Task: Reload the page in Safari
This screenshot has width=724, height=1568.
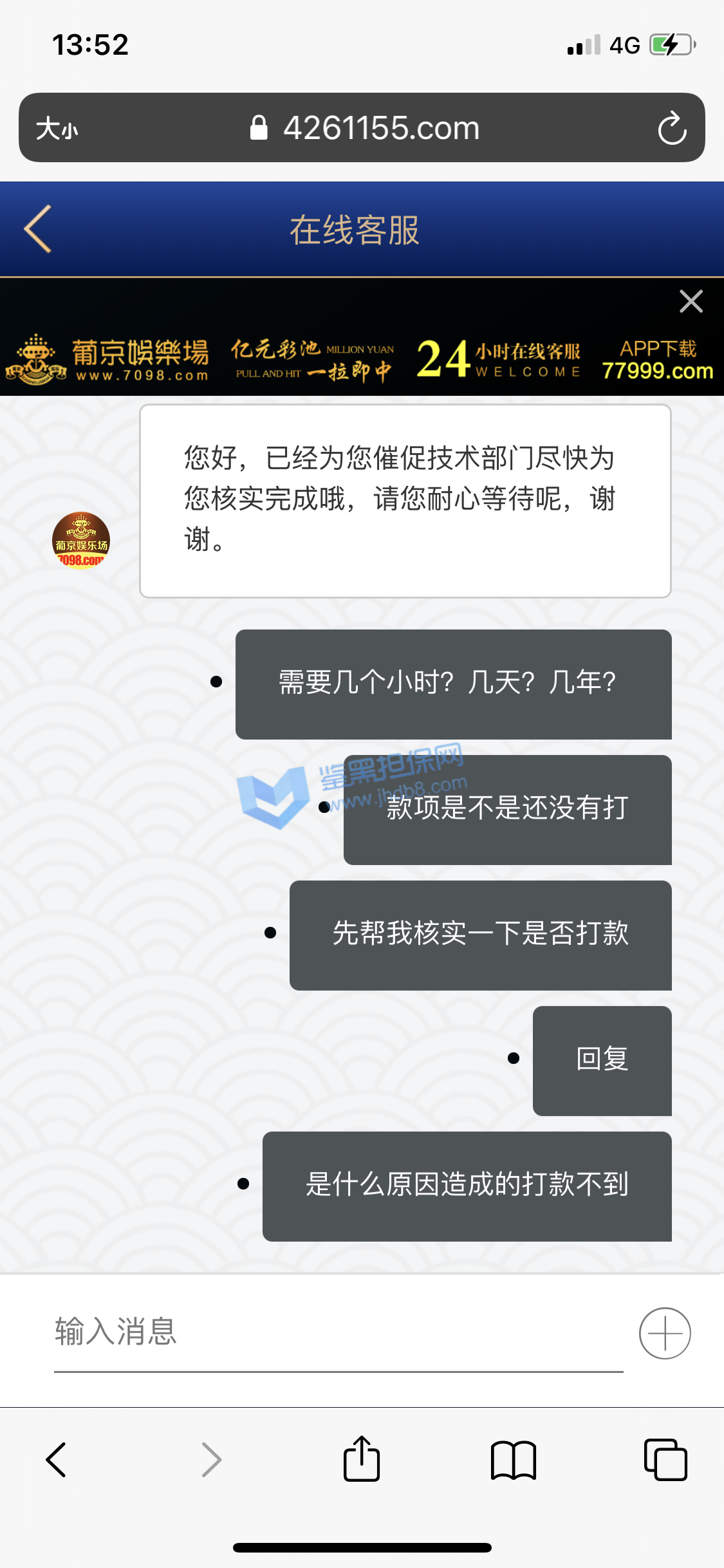Action: [672, 128]
